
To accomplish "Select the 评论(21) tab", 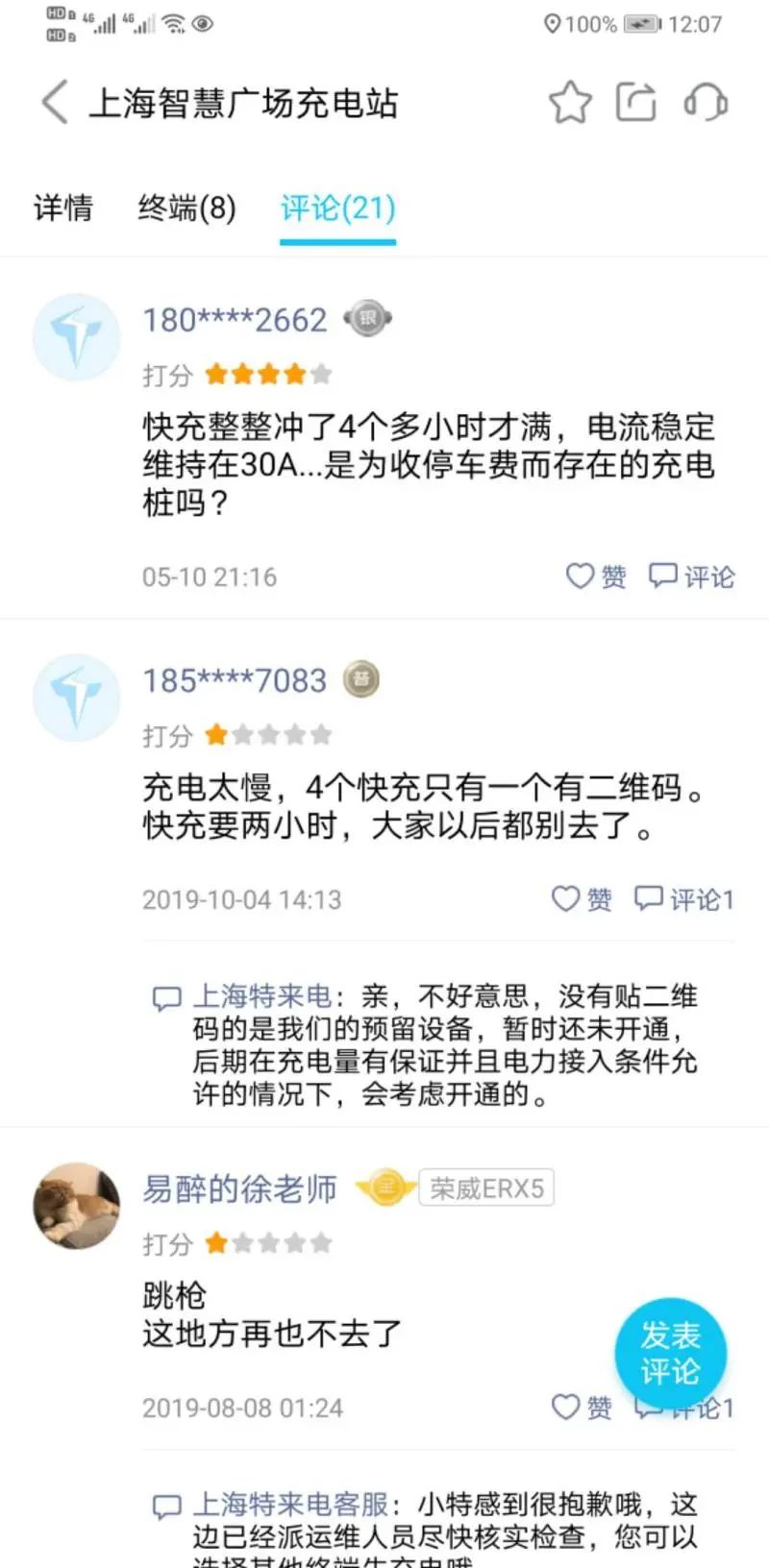I will click(337, 208).
